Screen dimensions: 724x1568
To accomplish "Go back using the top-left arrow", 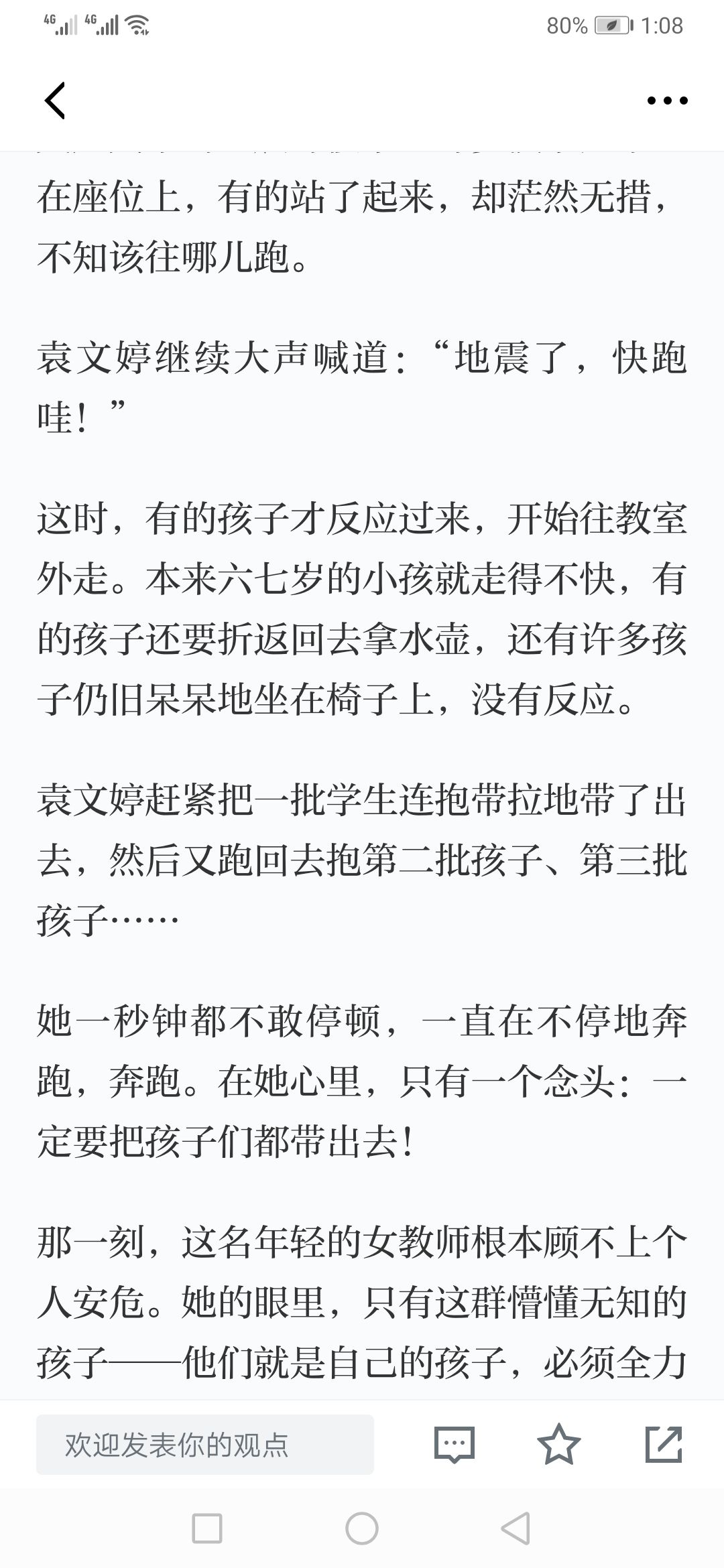I will [x=55, y=101].
